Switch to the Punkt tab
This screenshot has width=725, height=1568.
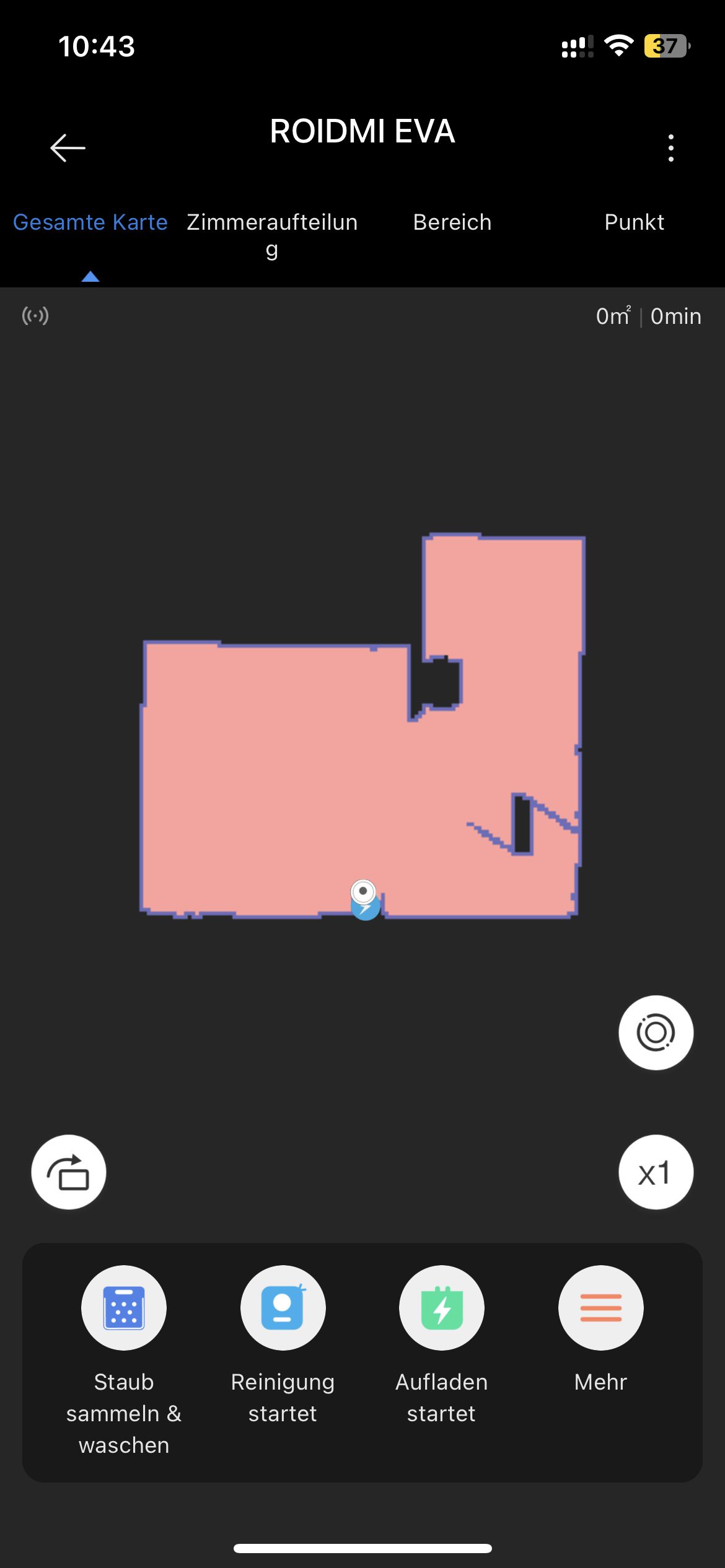(x=634, y=222)
